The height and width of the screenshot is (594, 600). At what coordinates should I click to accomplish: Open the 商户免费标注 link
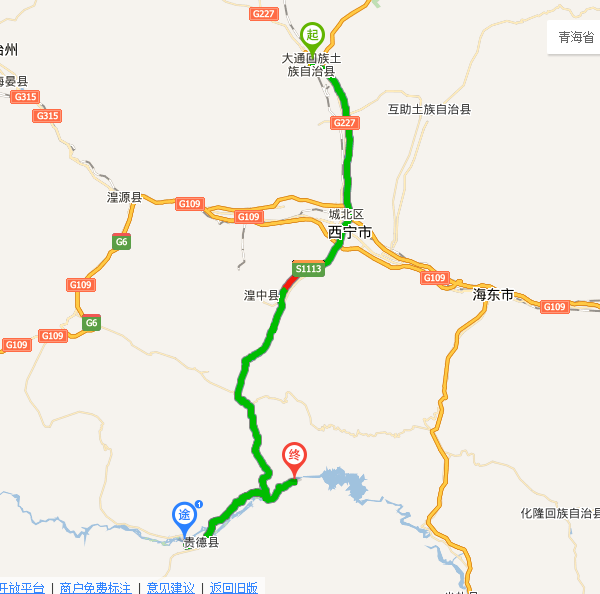[95, 587]
